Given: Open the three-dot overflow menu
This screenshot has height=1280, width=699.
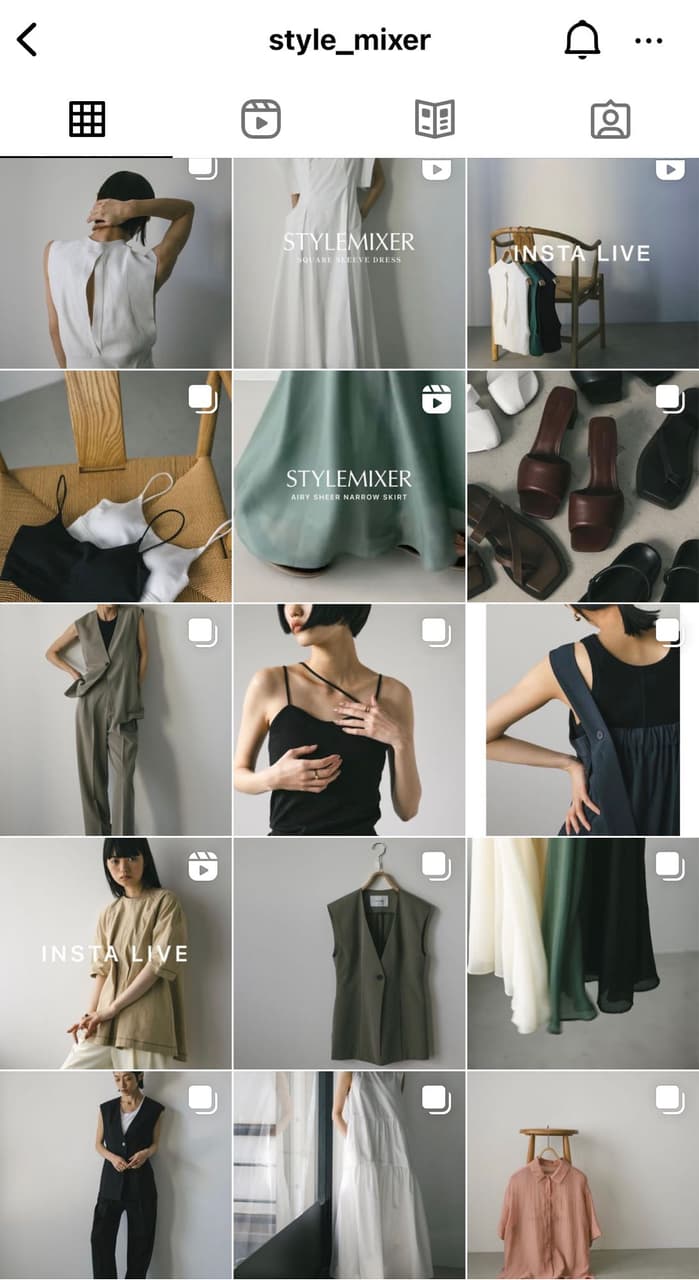Looking at the screenshot, I should coord(648,41).
